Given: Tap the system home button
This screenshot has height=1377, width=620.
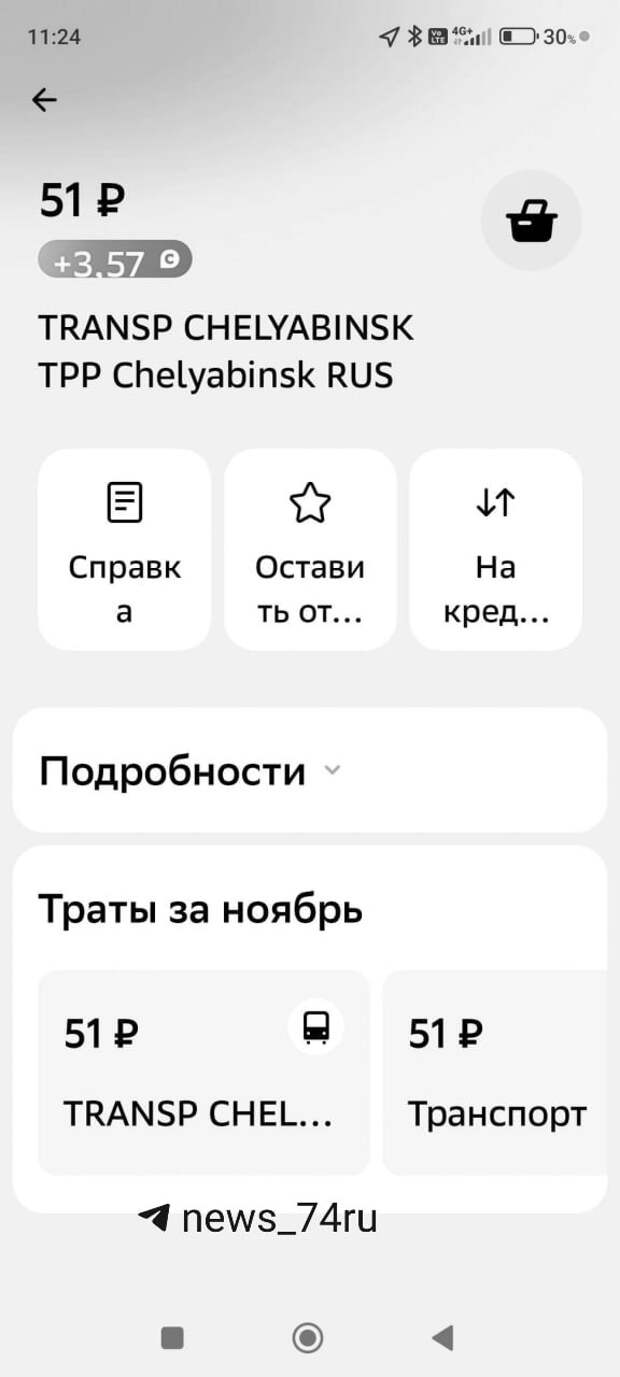Looking at the screenshot, I should click(x=307, y=1336).
